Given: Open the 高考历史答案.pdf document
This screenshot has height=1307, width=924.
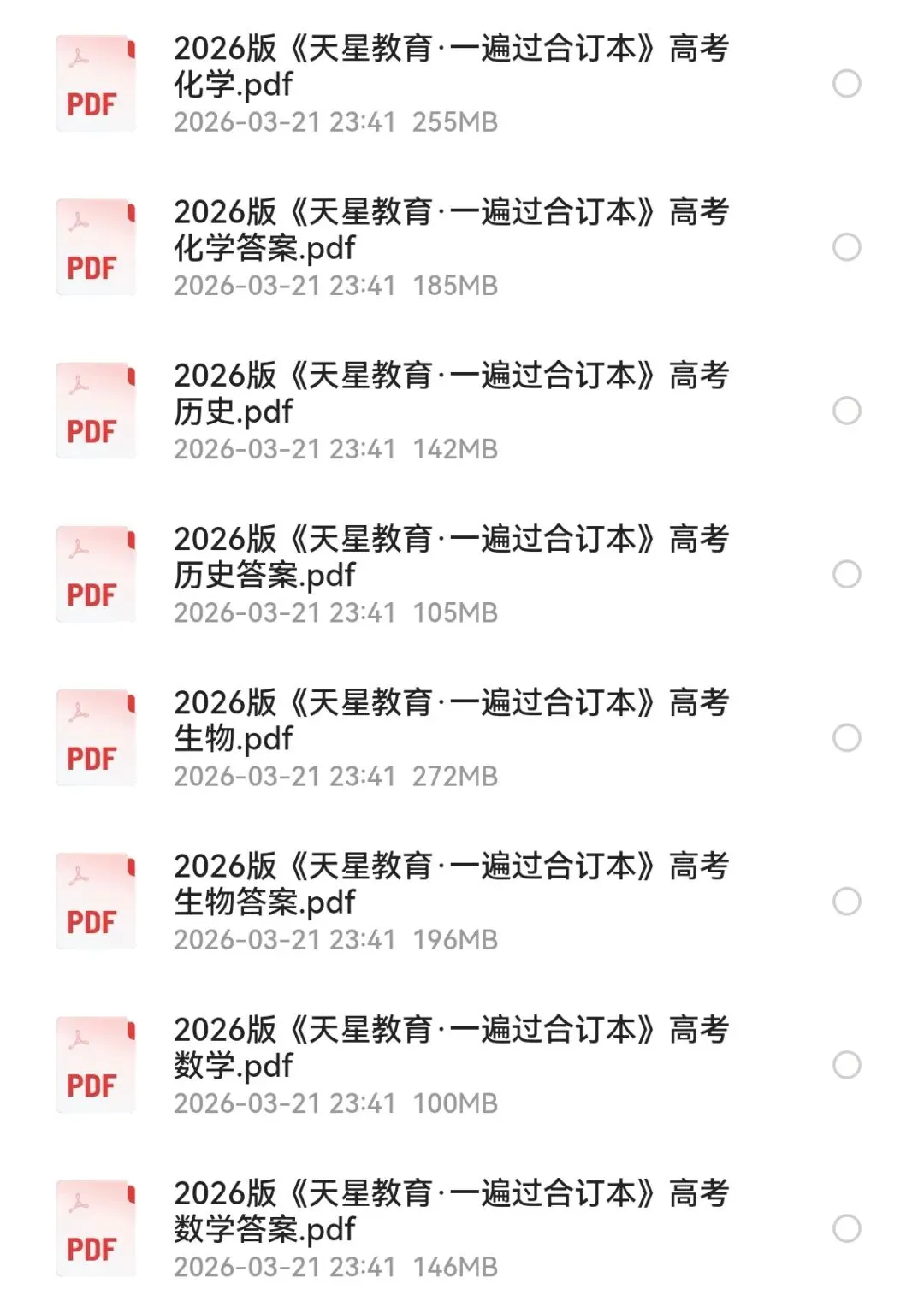Looking at the screenshot, I should [x=451, y=557].
